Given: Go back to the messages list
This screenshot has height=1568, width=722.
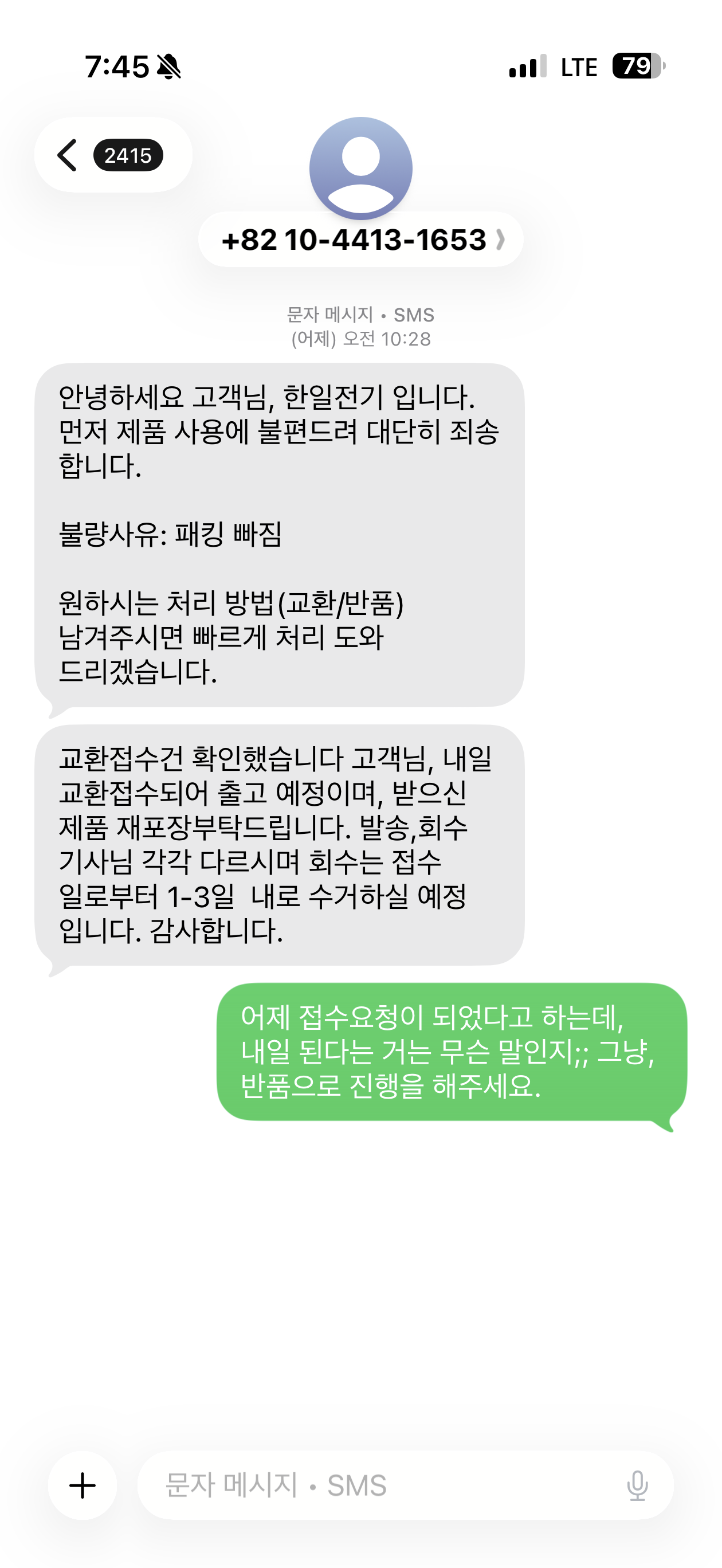Looking at the screenshot, I should click(68, 155).
